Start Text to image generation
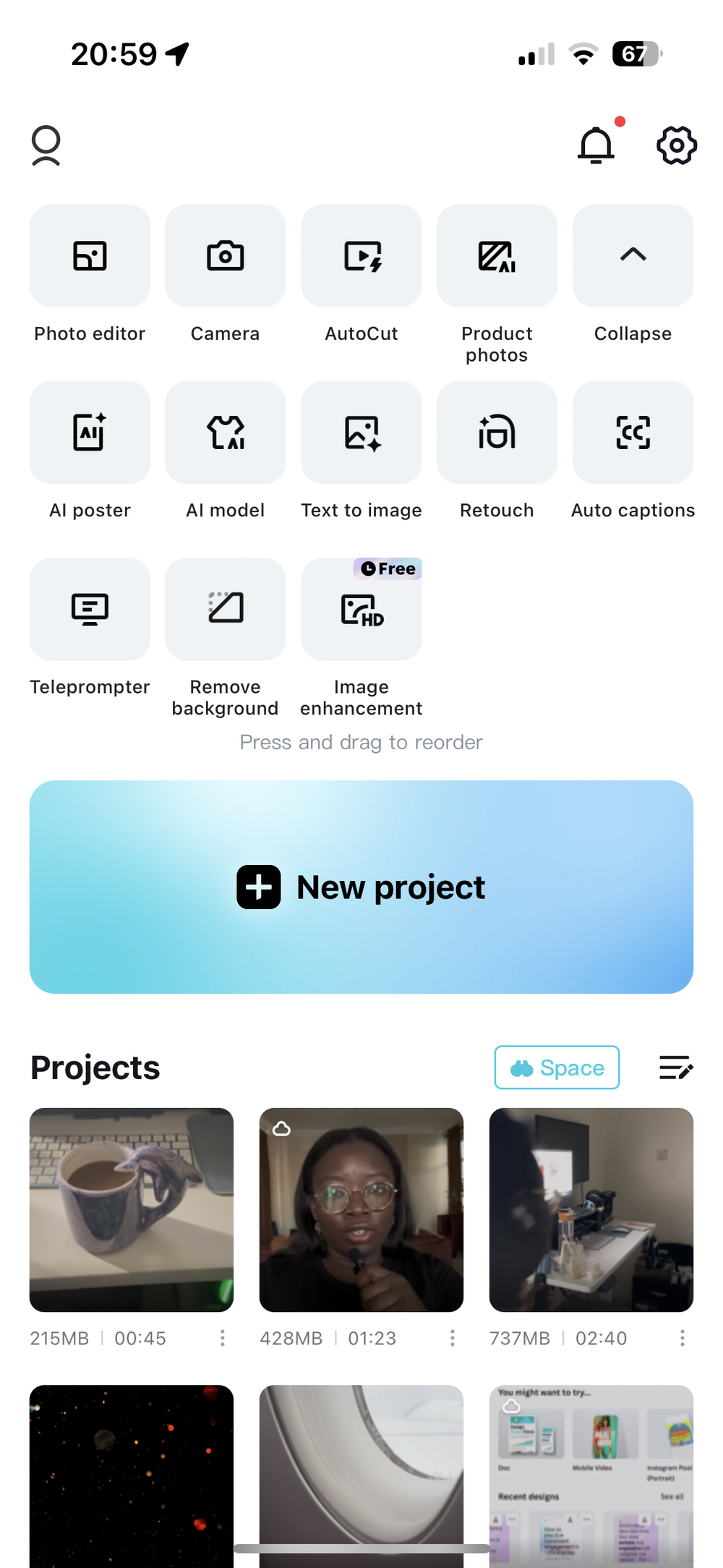The width and height of the screenshot is (723, 1568). pos(361,433)
